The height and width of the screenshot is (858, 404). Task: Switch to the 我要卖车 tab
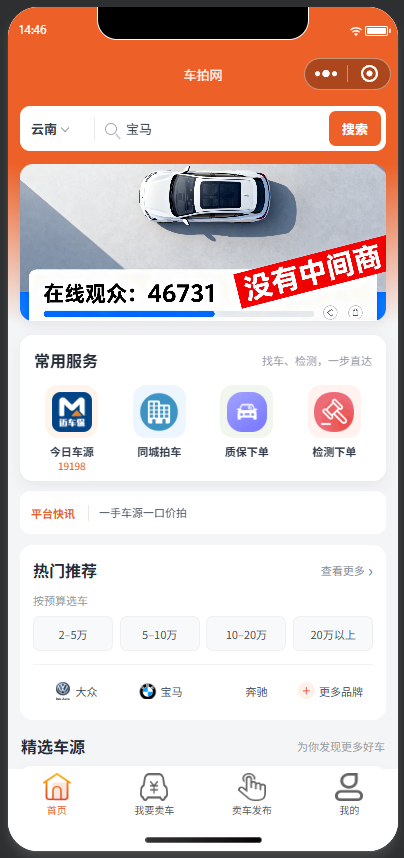154,795
